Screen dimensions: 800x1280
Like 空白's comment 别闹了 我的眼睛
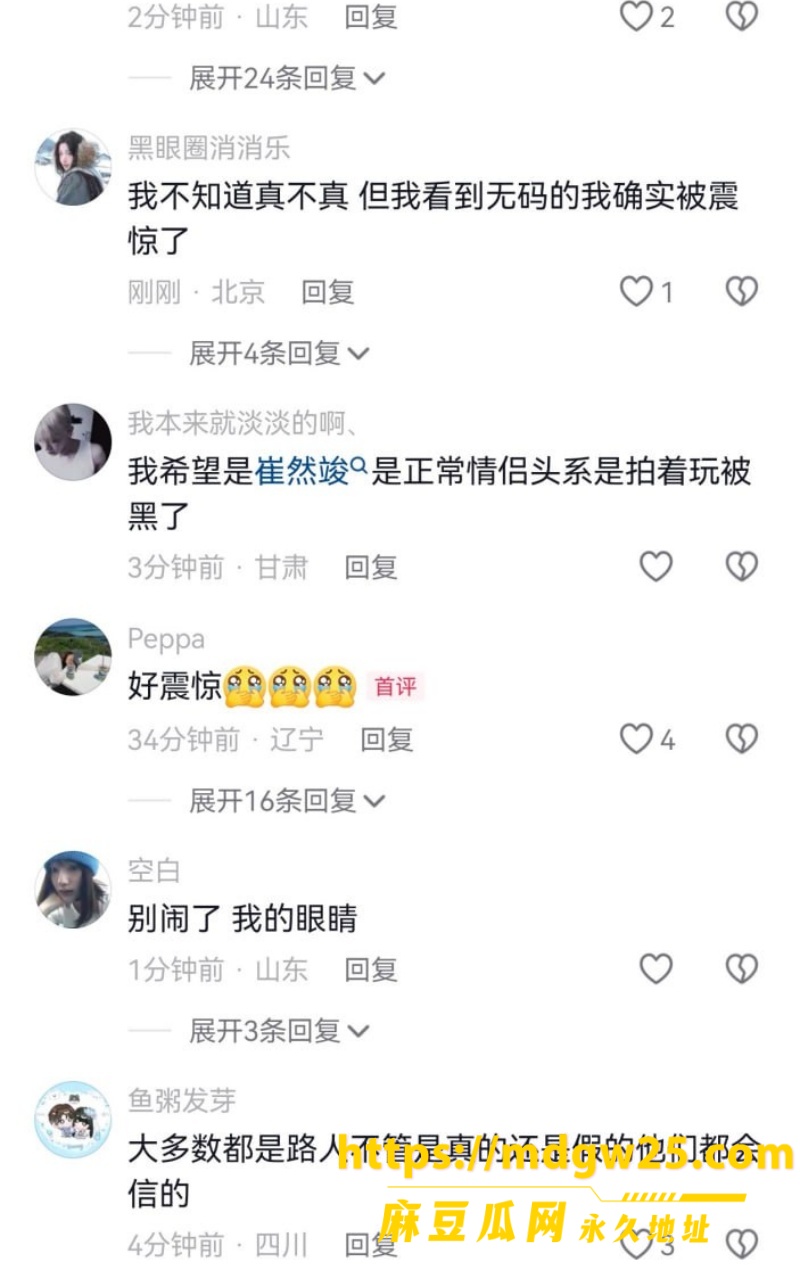(655, 968)
